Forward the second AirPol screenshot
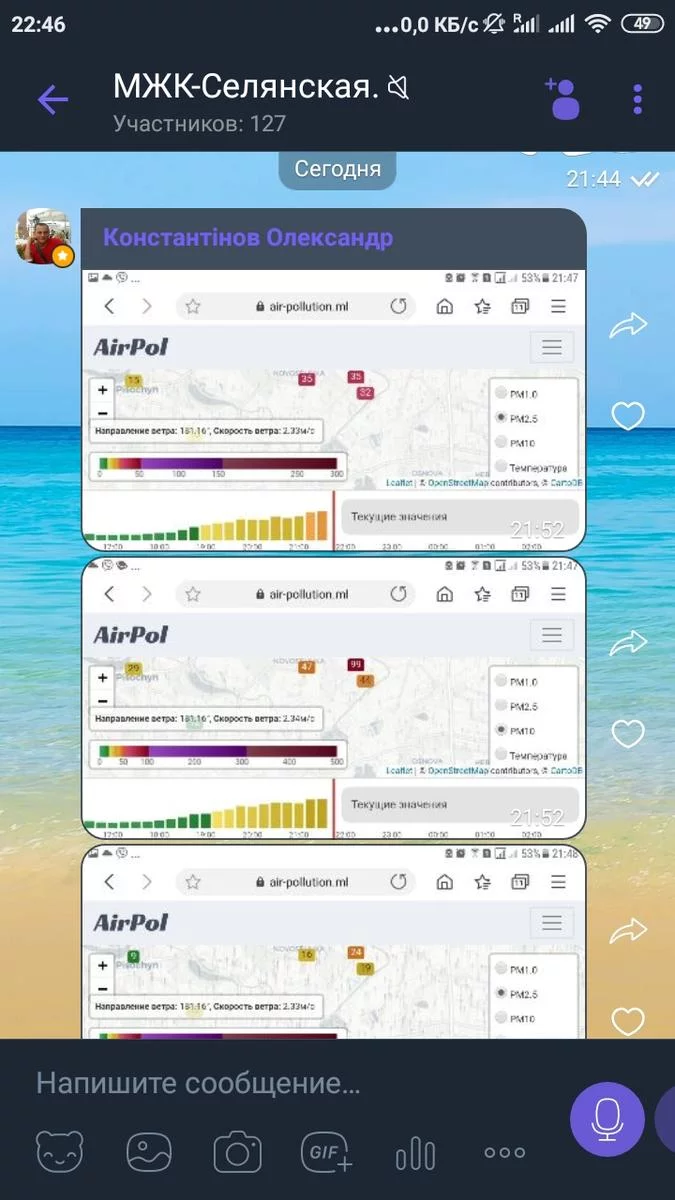Viewport: 675px width, 1200px height. point(628,642)
